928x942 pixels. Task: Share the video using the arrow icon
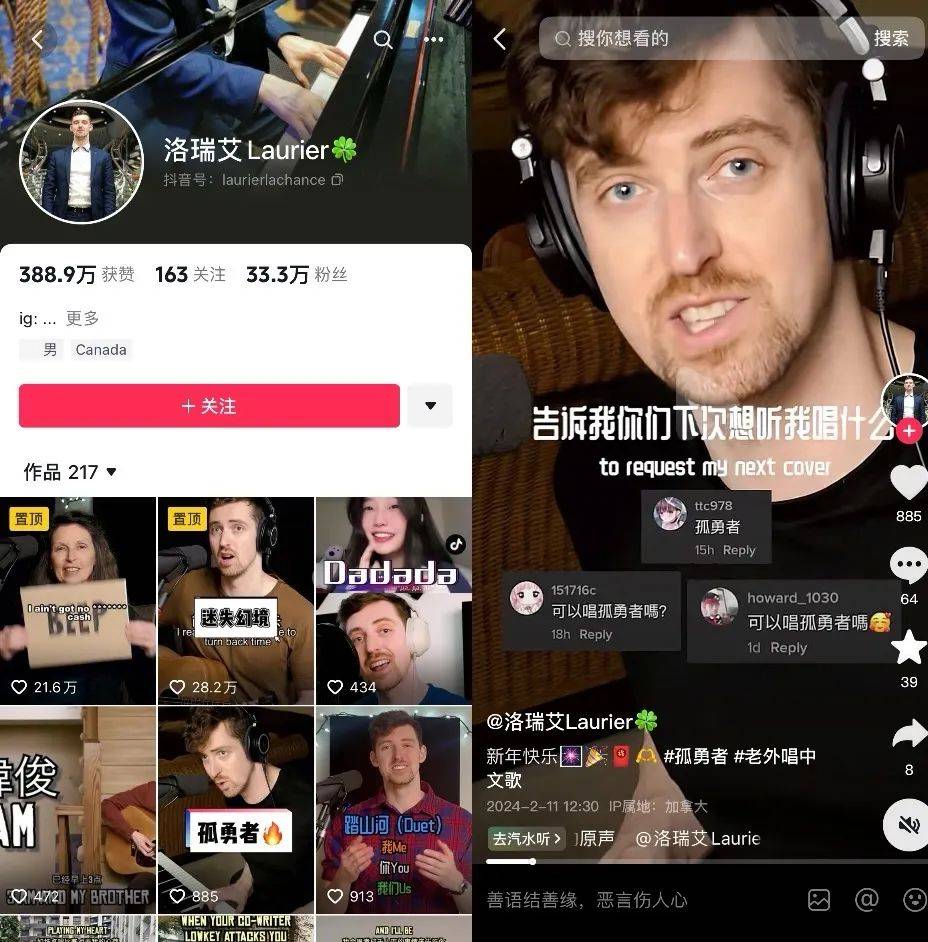pos(908,736)
